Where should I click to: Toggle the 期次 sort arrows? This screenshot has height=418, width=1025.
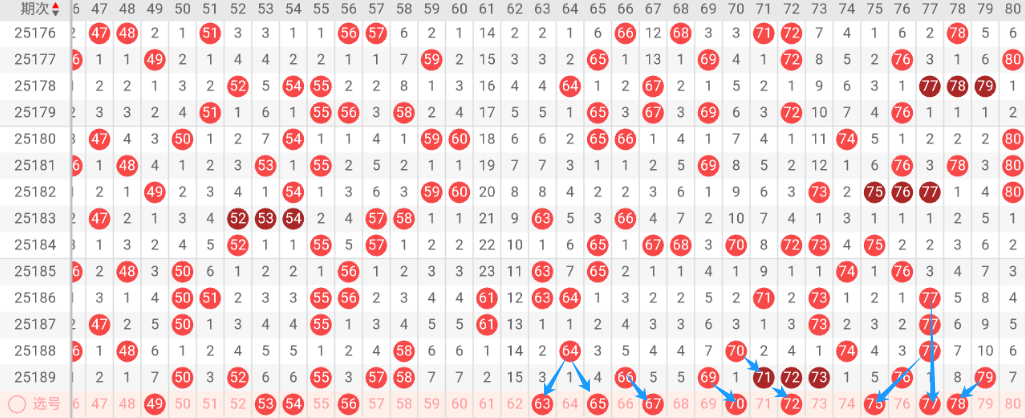[55, 9]
